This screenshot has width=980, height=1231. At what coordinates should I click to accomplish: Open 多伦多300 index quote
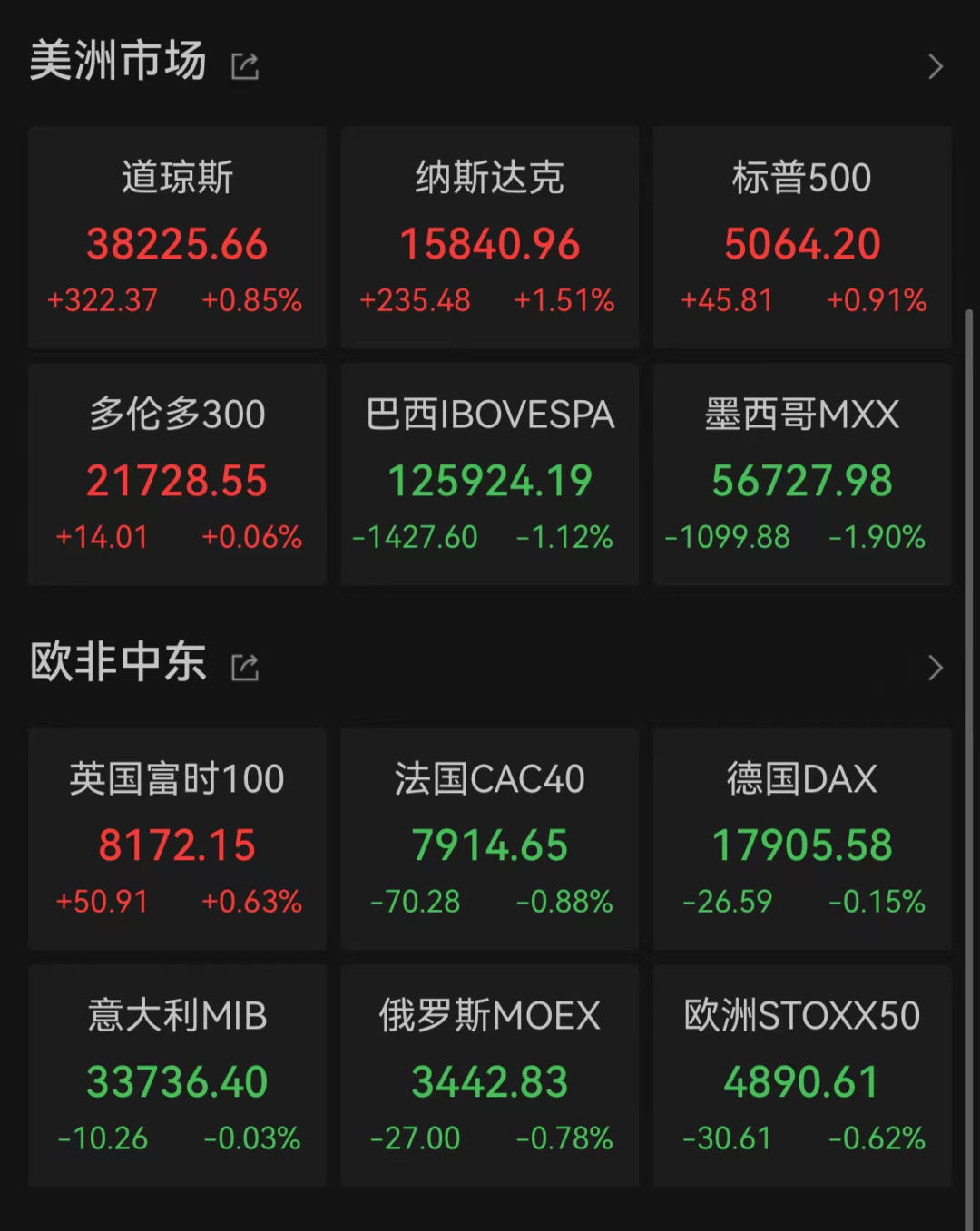[x=177, y=474]
